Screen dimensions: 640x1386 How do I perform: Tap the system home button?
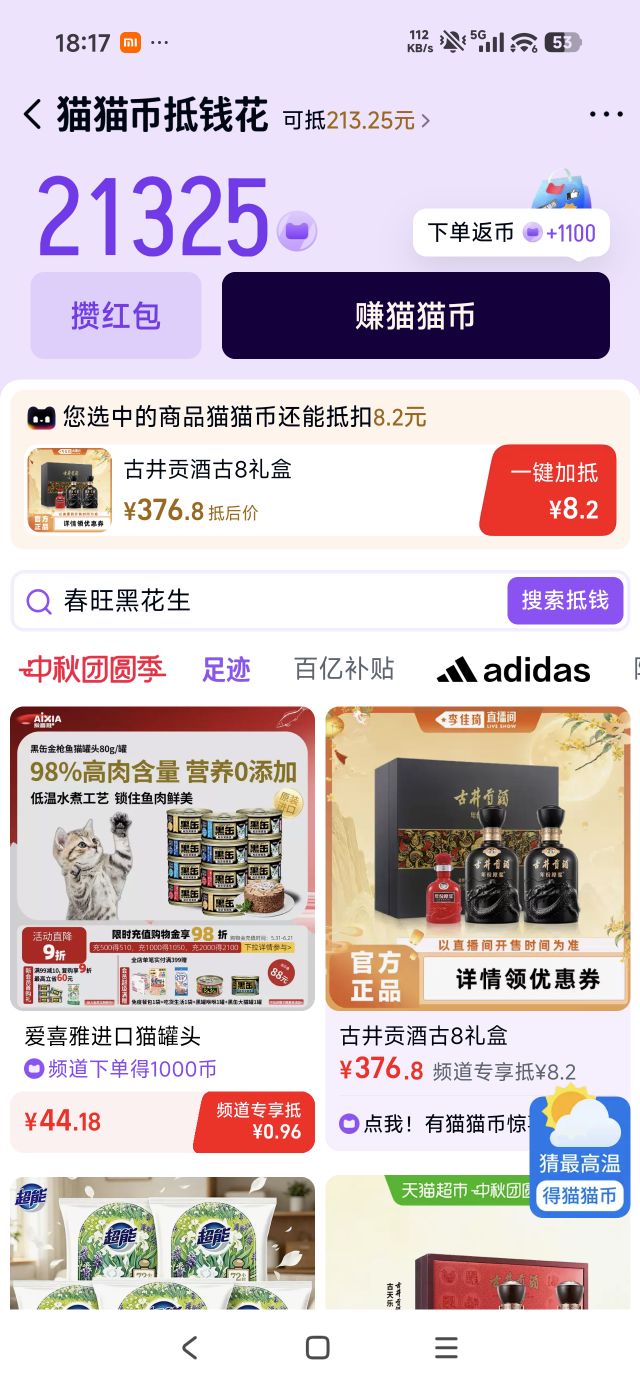point(318,1347)
